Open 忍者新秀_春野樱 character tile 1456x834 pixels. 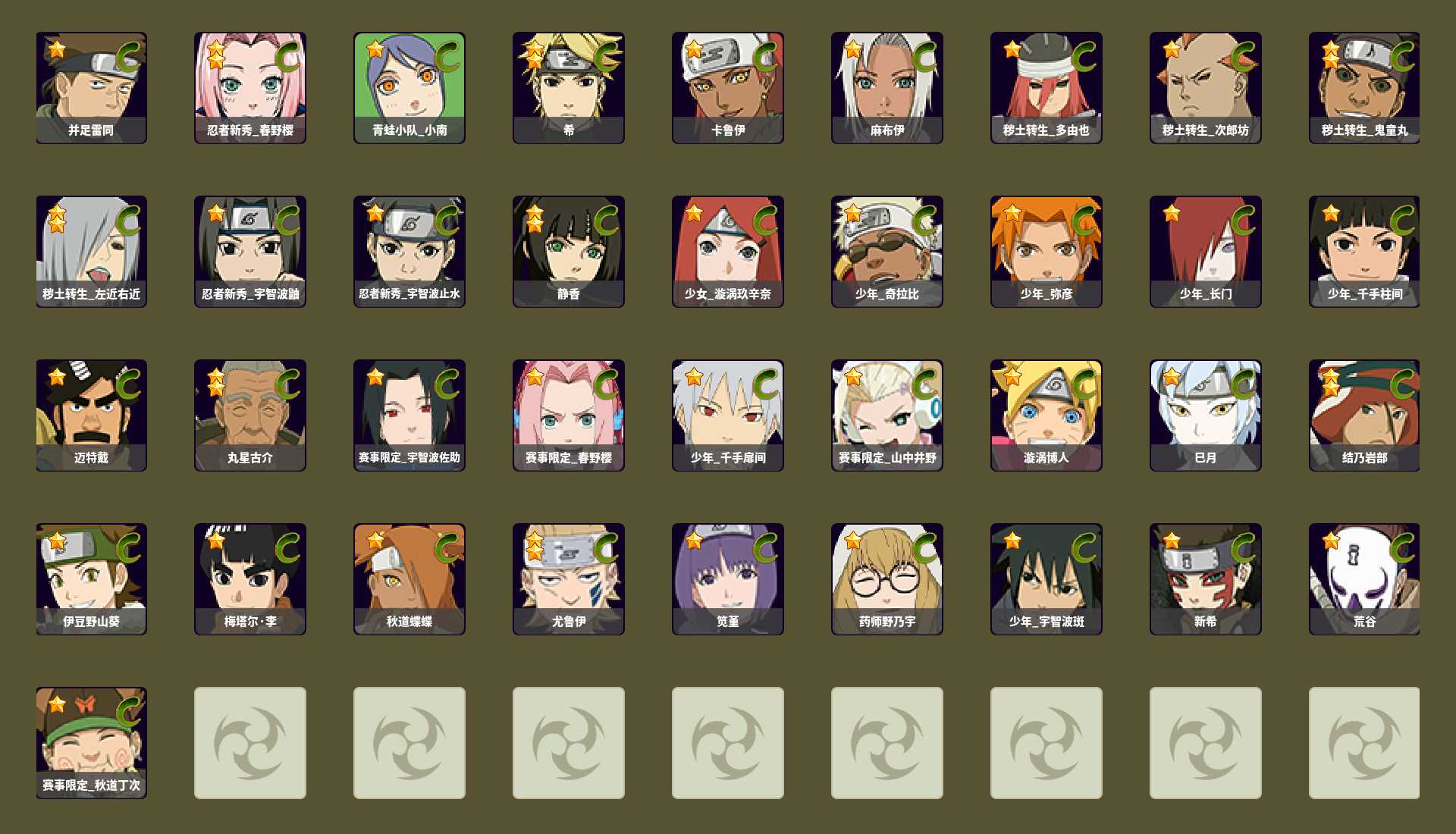pyautogui.click(x=250, y=87)
